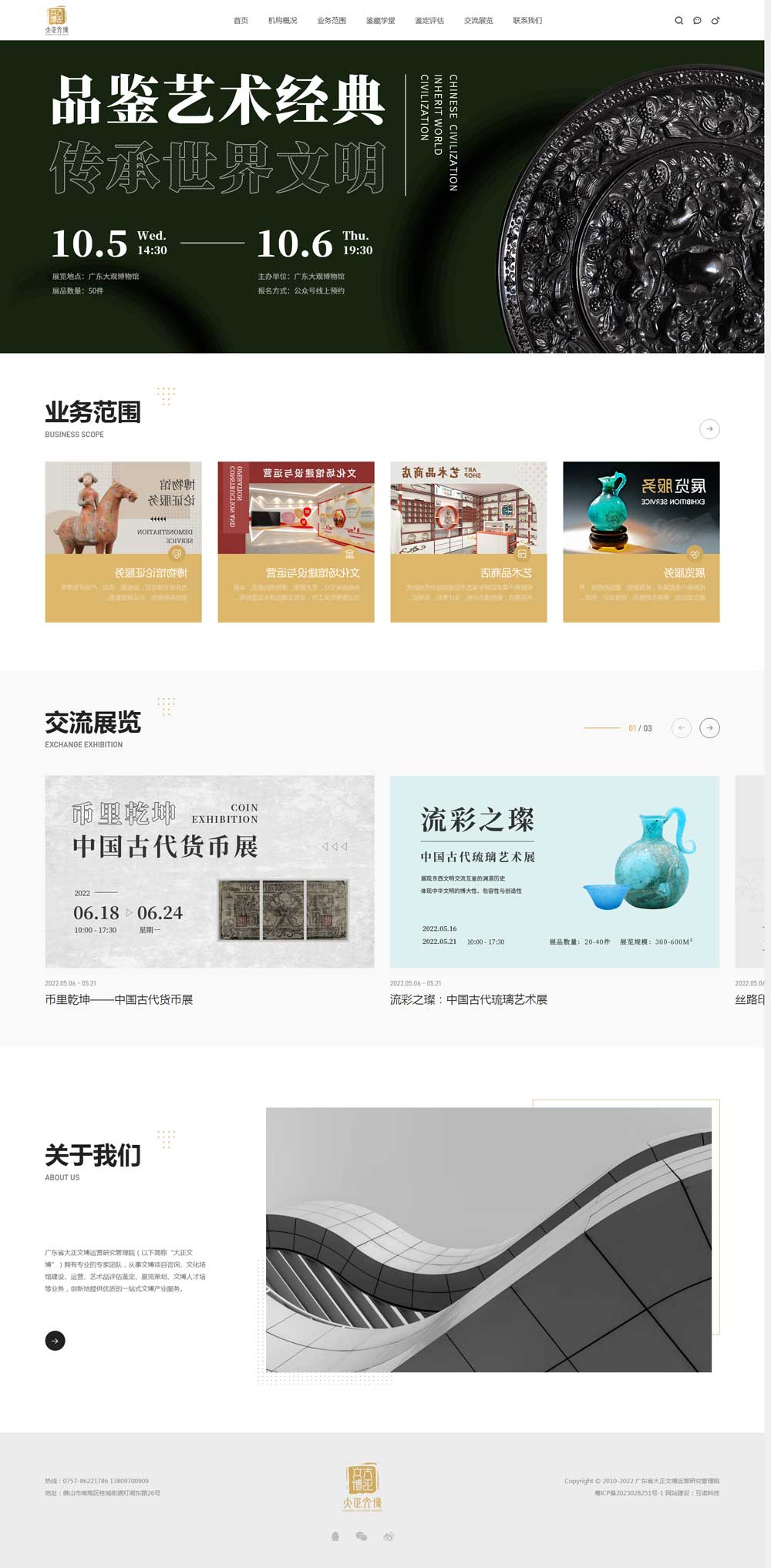Select 业务范围 in the top menu
The width and height of the screenshot is (771, 1568).
click(332, 21)
